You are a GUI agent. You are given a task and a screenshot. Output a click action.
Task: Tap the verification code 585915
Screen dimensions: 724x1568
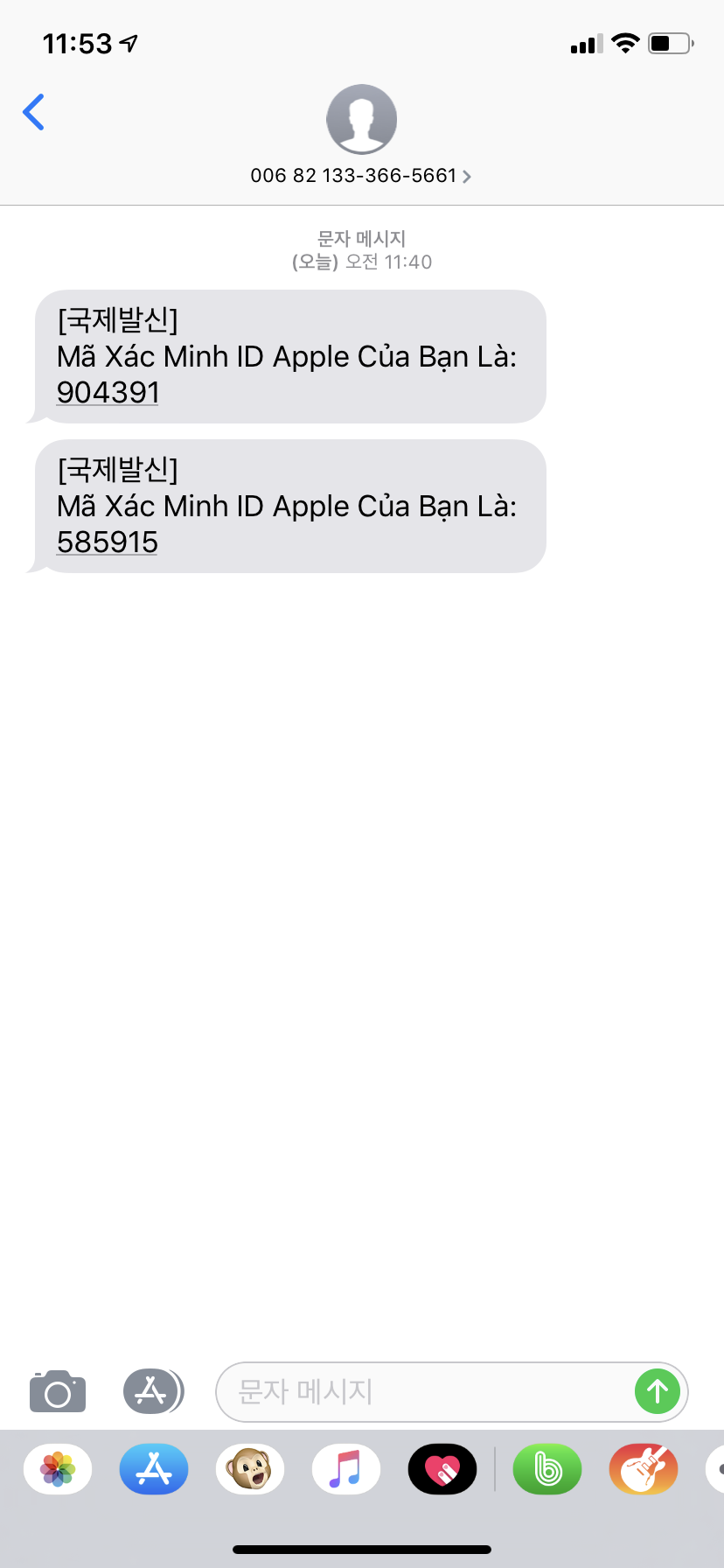click(107, 542)
